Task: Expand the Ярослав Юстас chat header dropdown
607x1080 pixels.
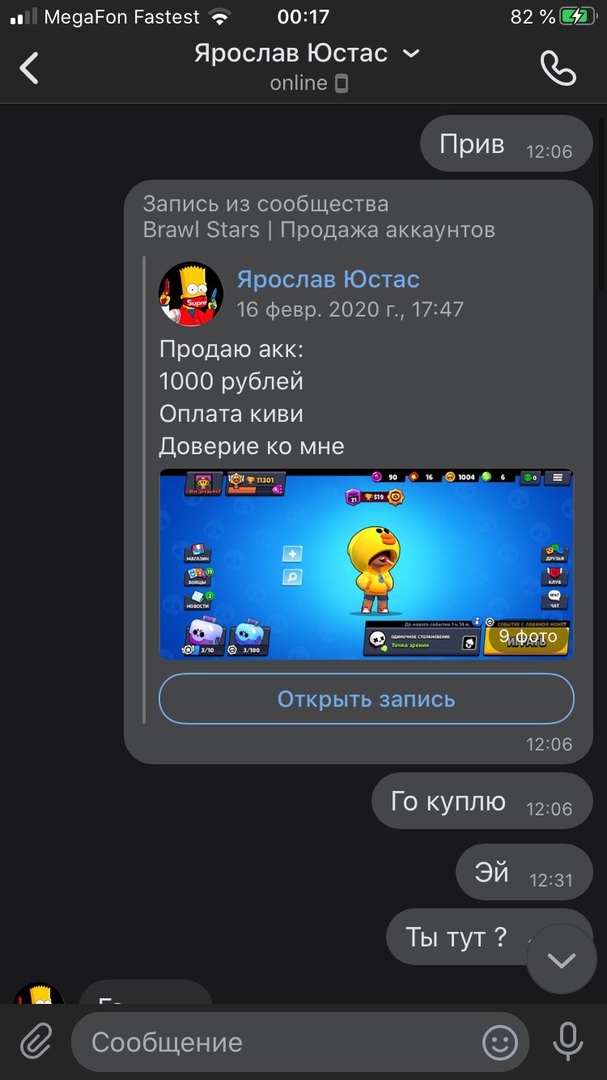Action: [411, 54]
